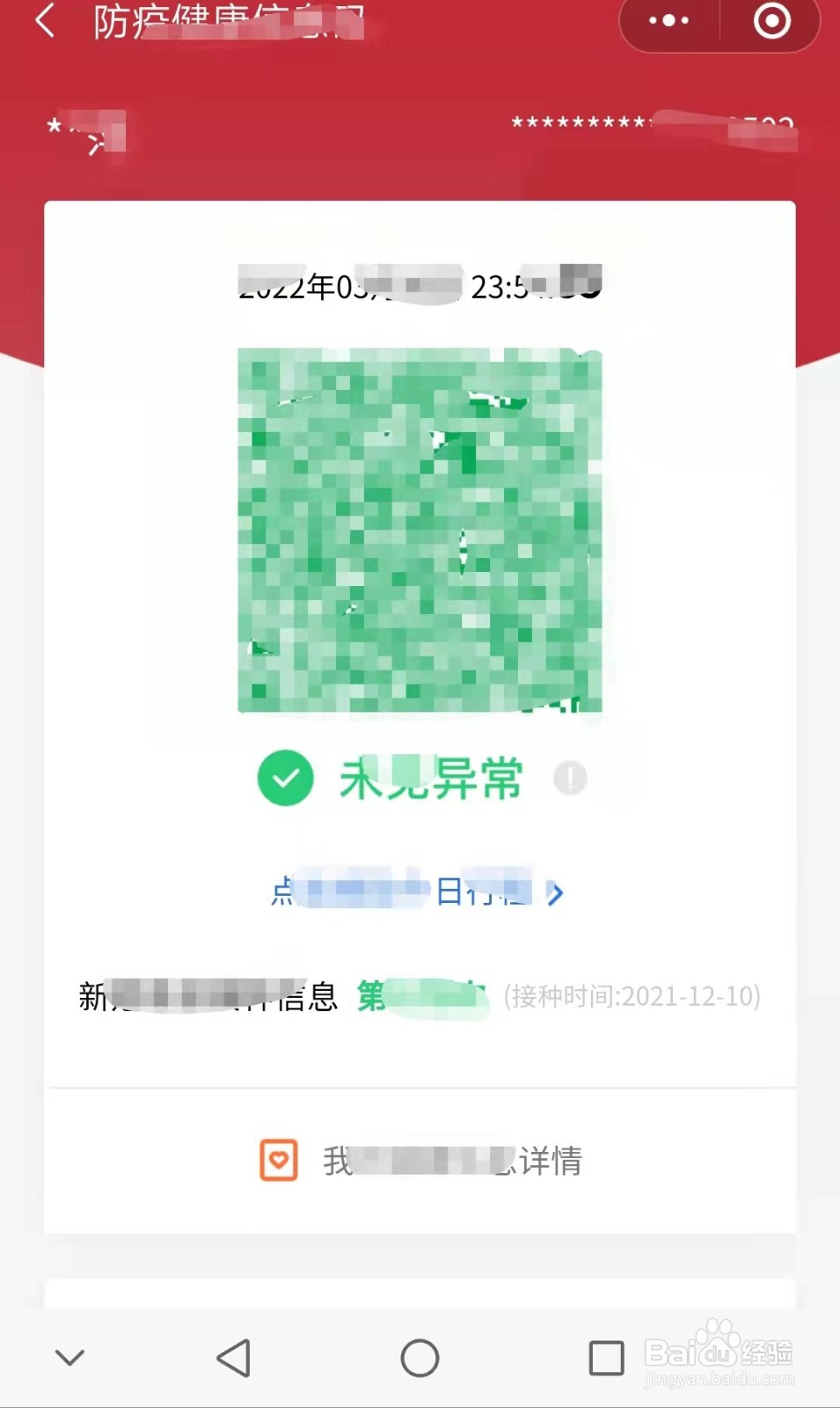Tap the back arrow in the title bar
The height and width of the screenshot is (1408, 840).
(44, 21)
